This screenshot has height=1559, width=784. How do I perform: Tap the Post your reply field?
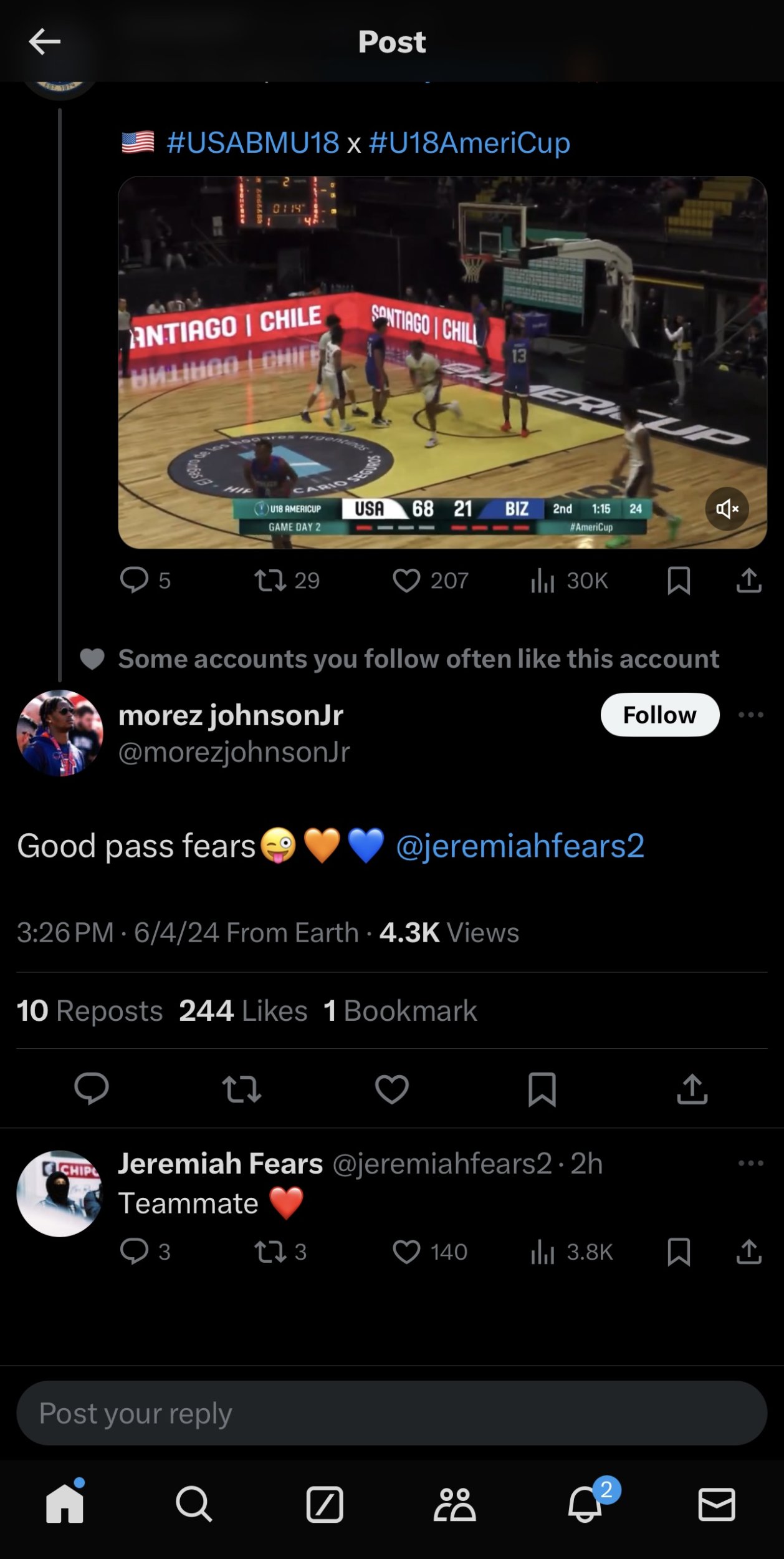point(391,1413)
